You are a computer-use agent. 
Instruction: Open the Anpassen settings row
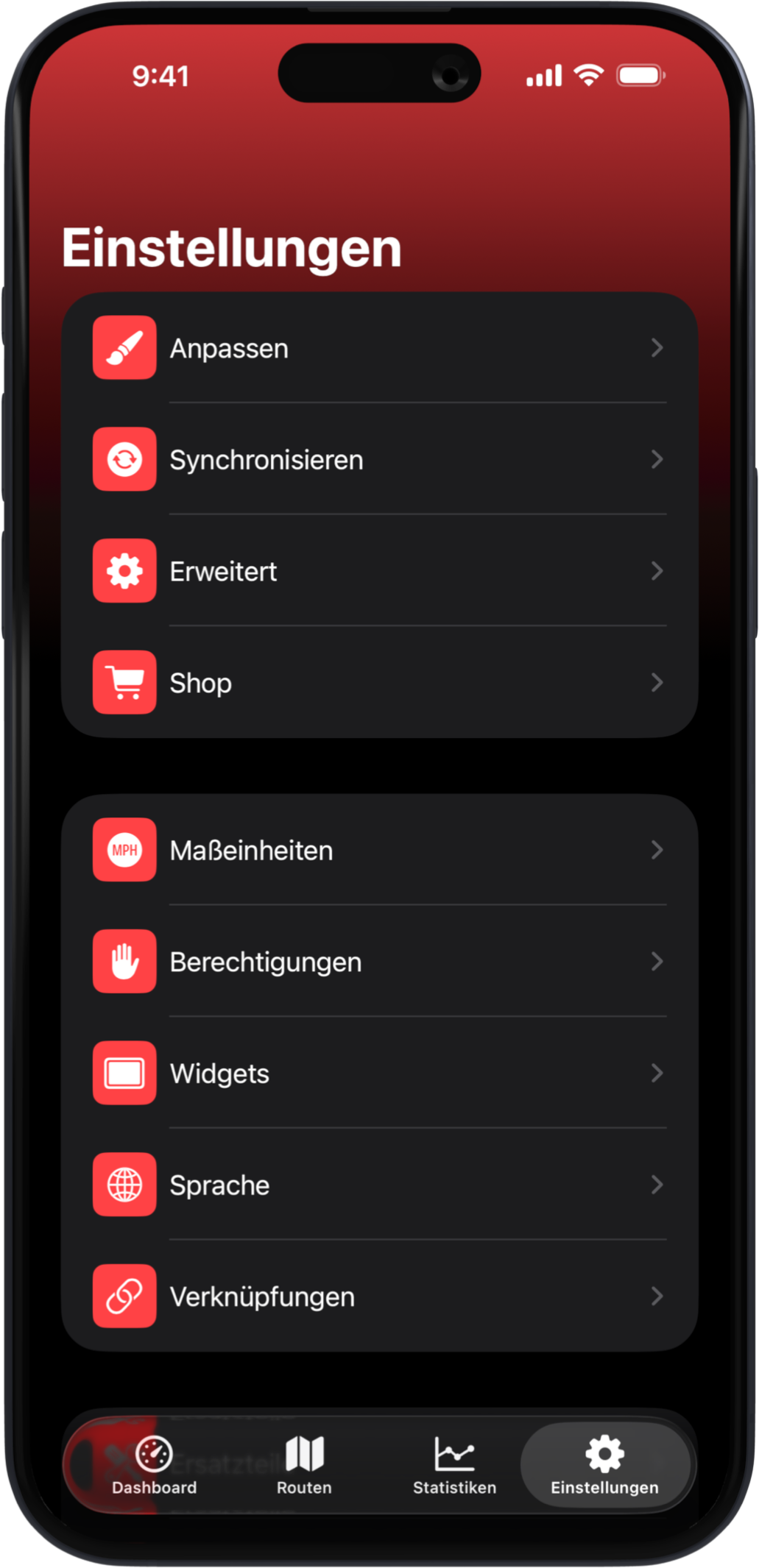(x=379, y=348)
